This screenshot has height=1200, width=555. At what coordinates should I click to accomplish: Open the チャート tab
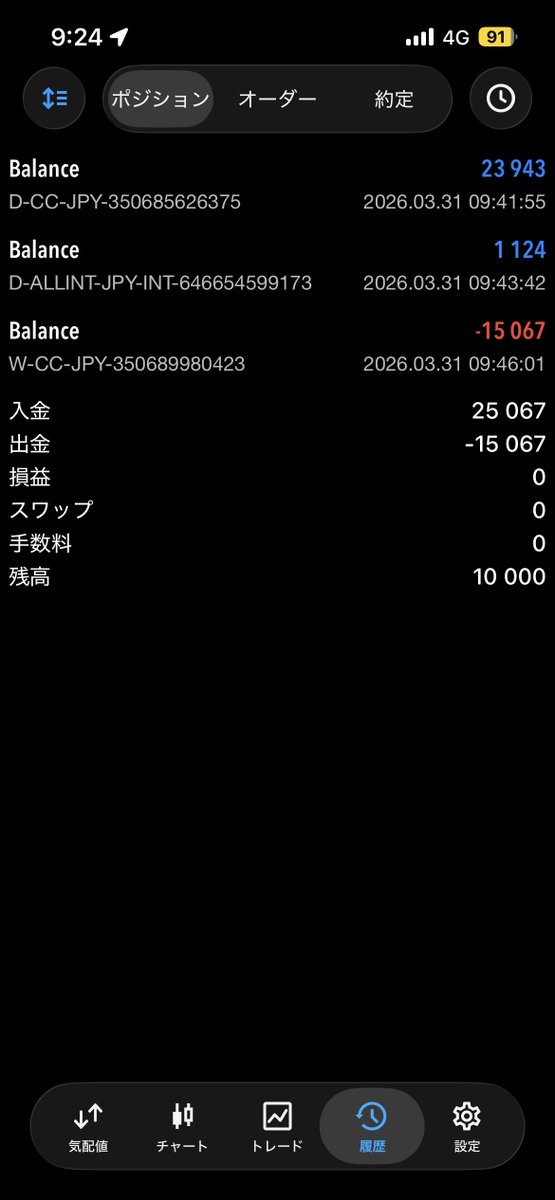click(x=182, y=1127)
